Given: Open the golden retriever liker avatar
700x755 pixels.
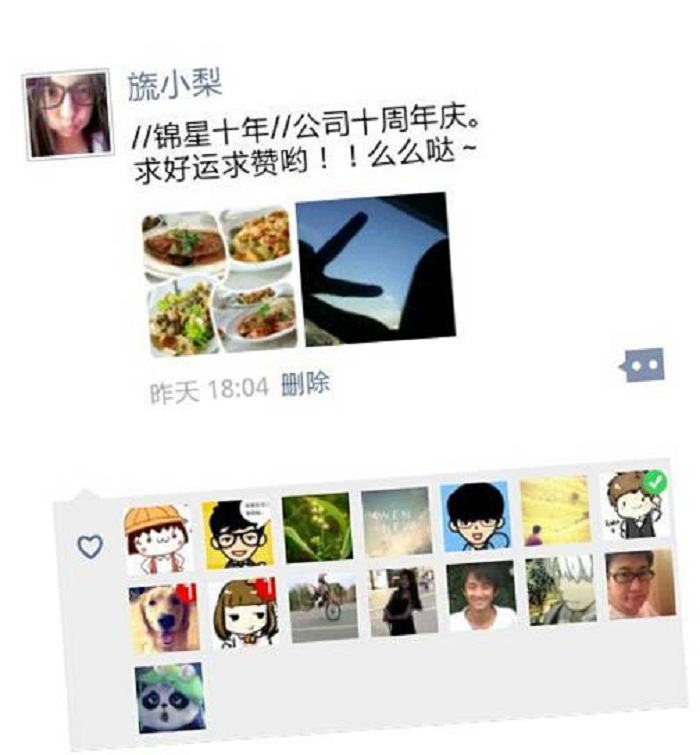Looking at the screenshot, I should (163, 619).
